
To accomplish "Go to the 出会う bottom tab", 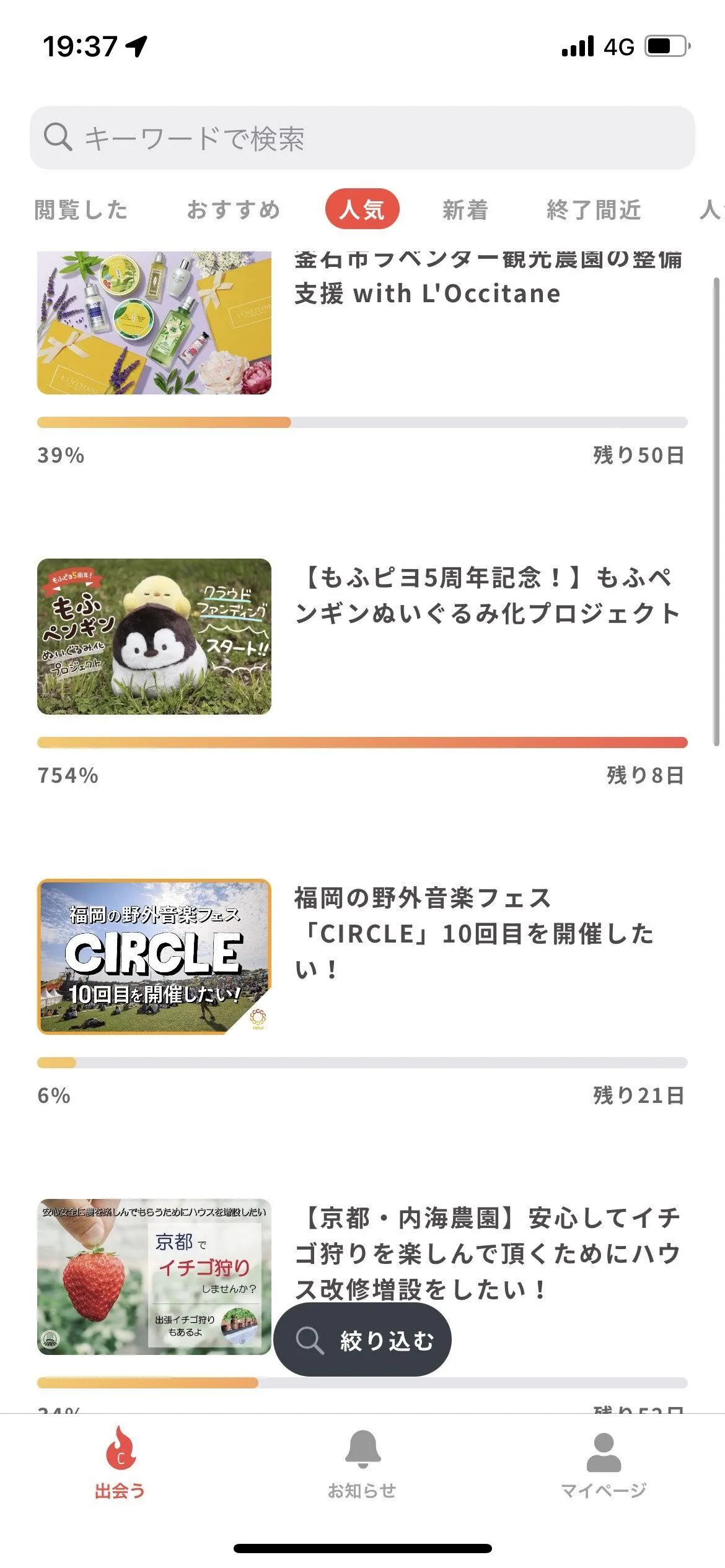I will pos(120,1464).
